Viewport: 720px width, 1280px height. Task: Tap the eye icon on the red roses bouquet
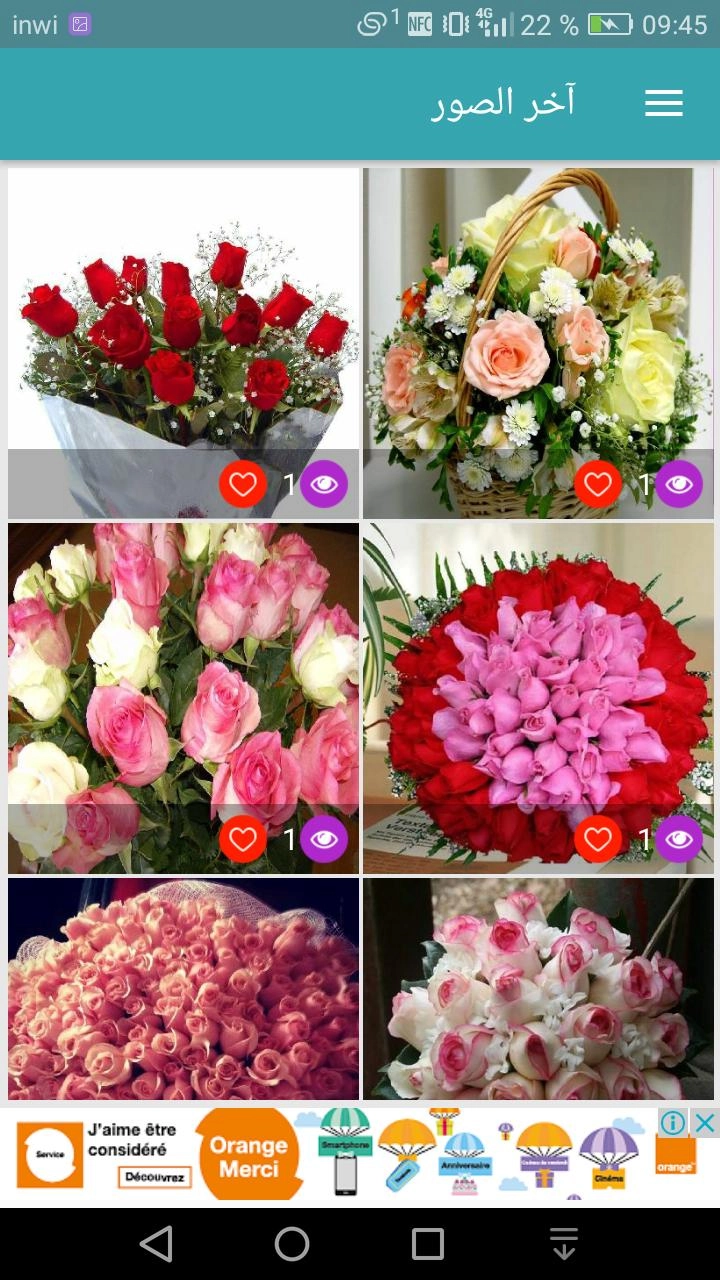tap(323, 485)
